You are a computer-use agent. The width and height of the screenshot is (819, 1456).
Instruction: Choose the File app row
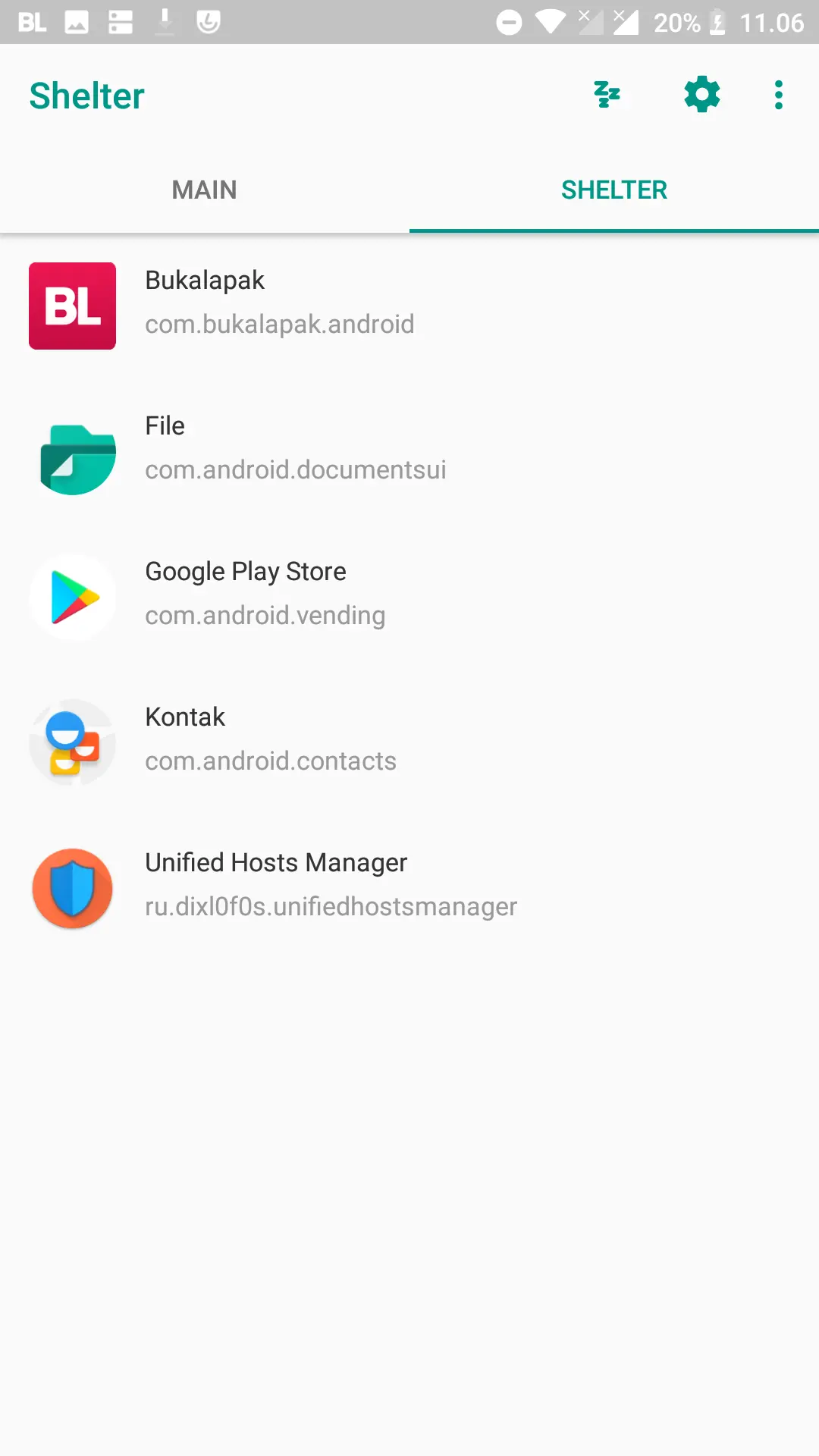(409, 451)
